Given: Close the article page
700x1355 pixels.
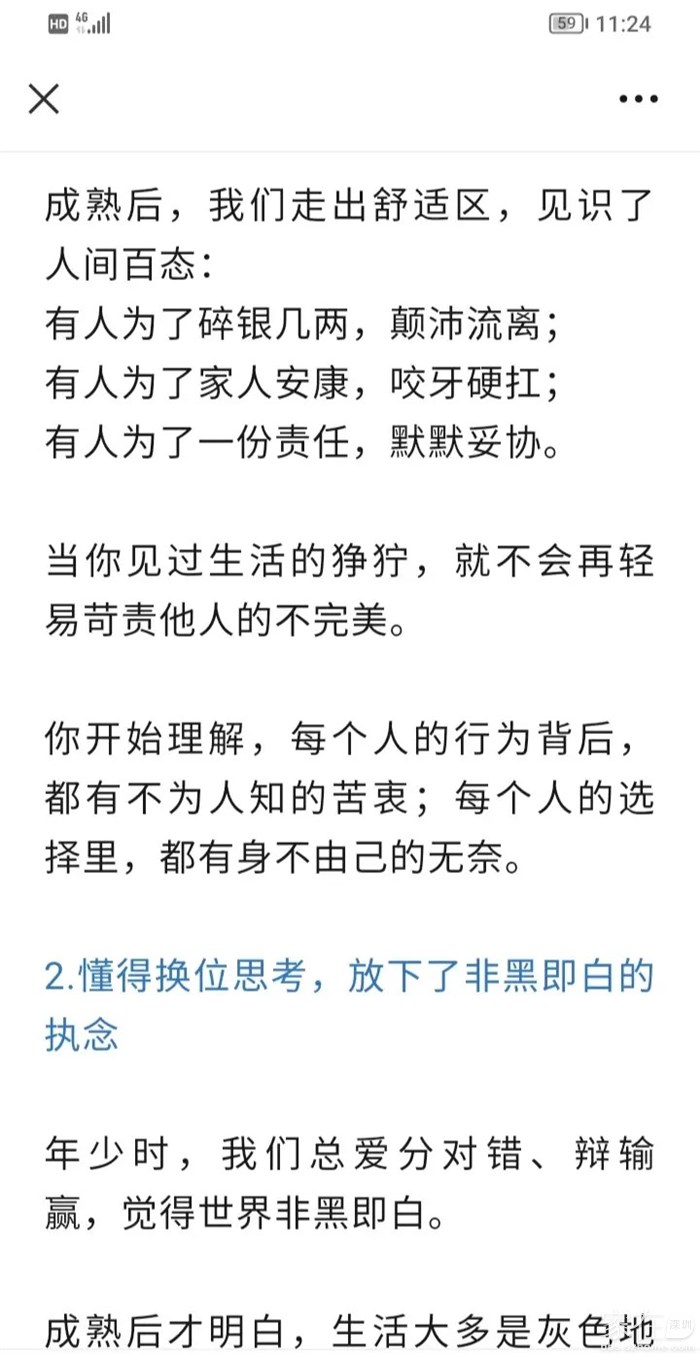Looking at the screenshot, I should (44, 99).
